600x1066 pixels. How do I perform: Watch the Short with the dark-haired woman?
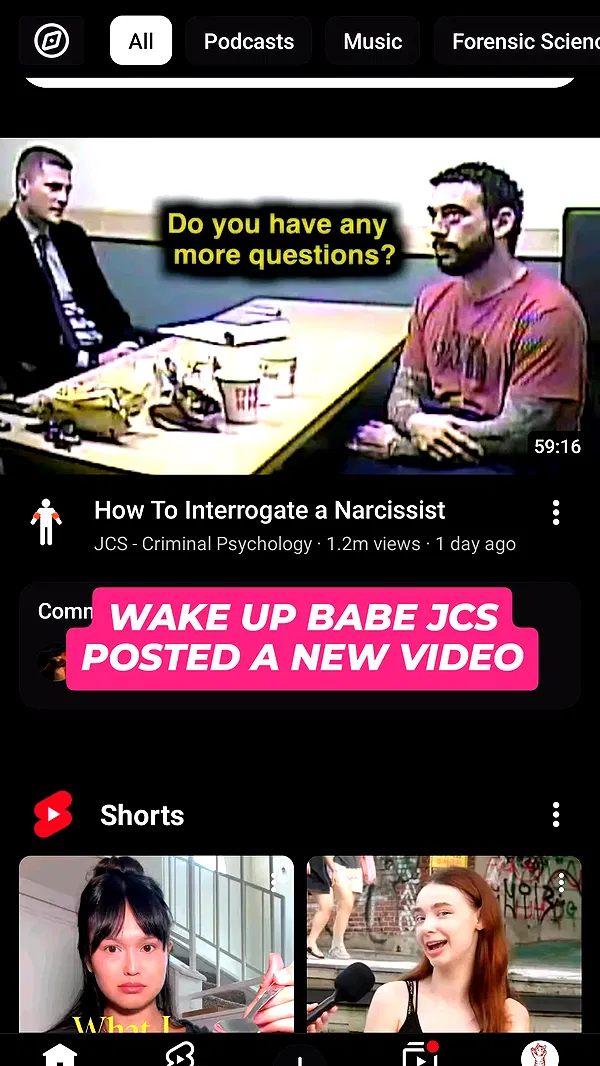156,945
